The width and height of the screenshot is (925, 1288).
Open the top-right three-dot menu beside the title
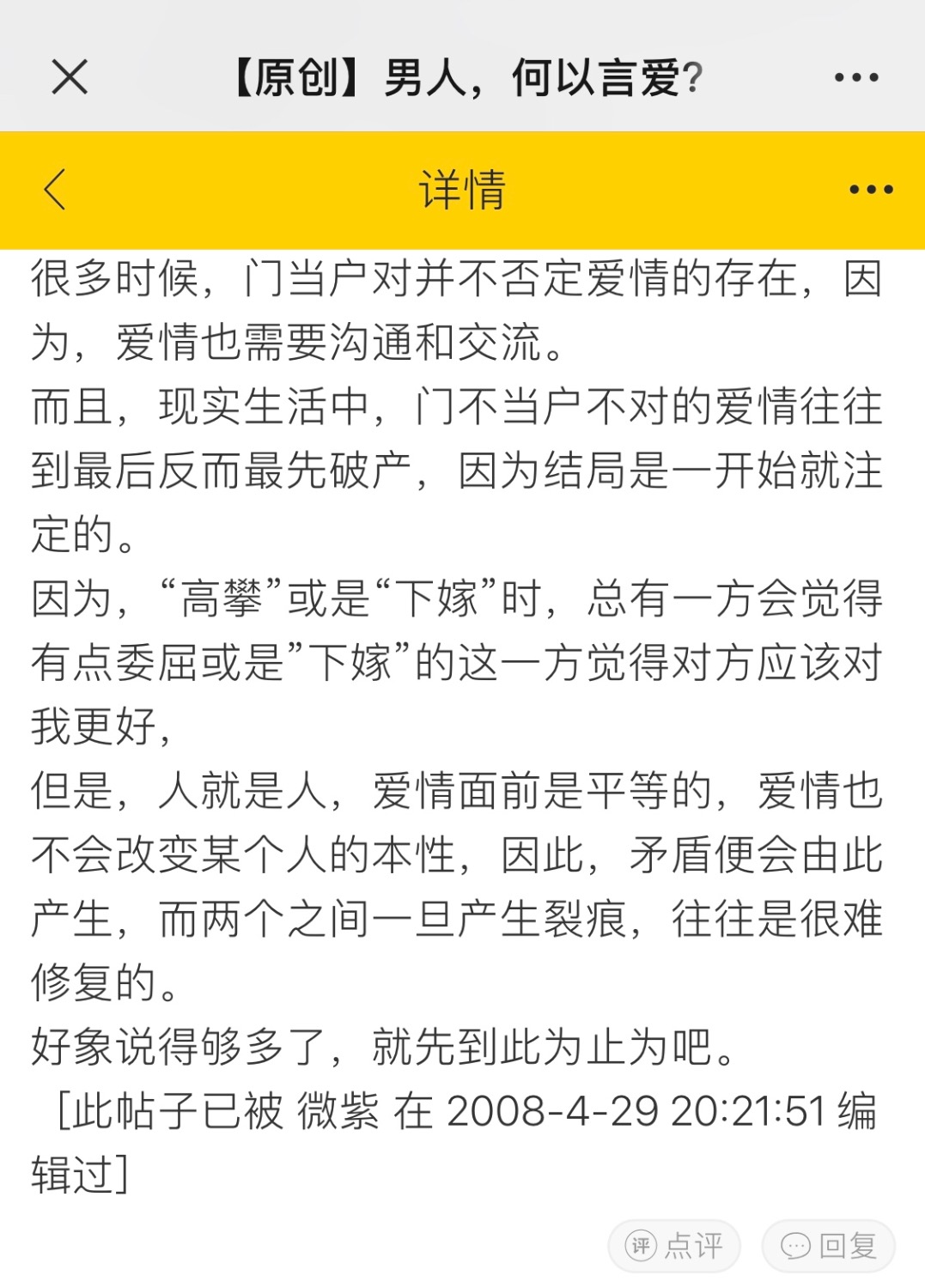pyautogui.click(x=856, y=77)
